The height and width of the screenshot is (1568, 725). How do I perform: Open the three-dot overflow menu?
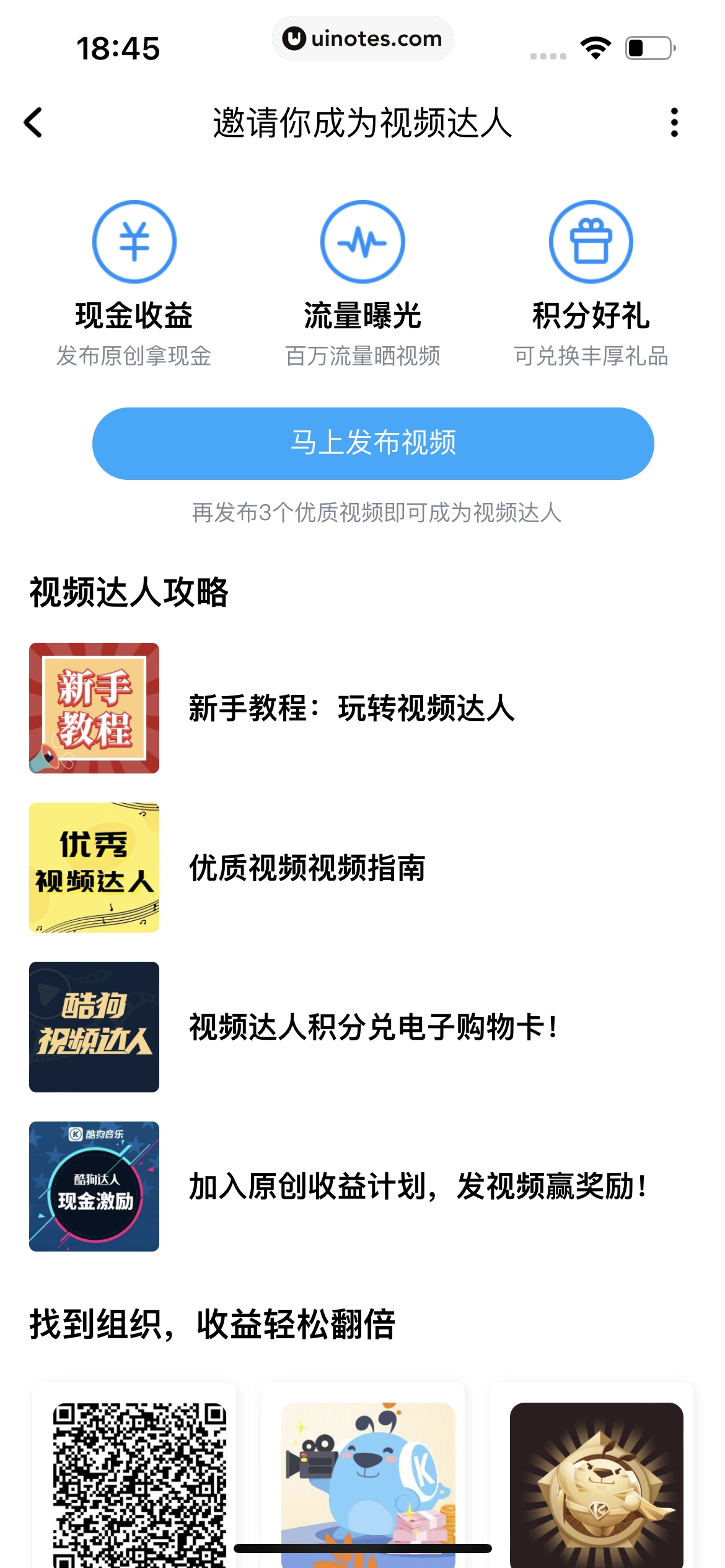click(675, 121)
